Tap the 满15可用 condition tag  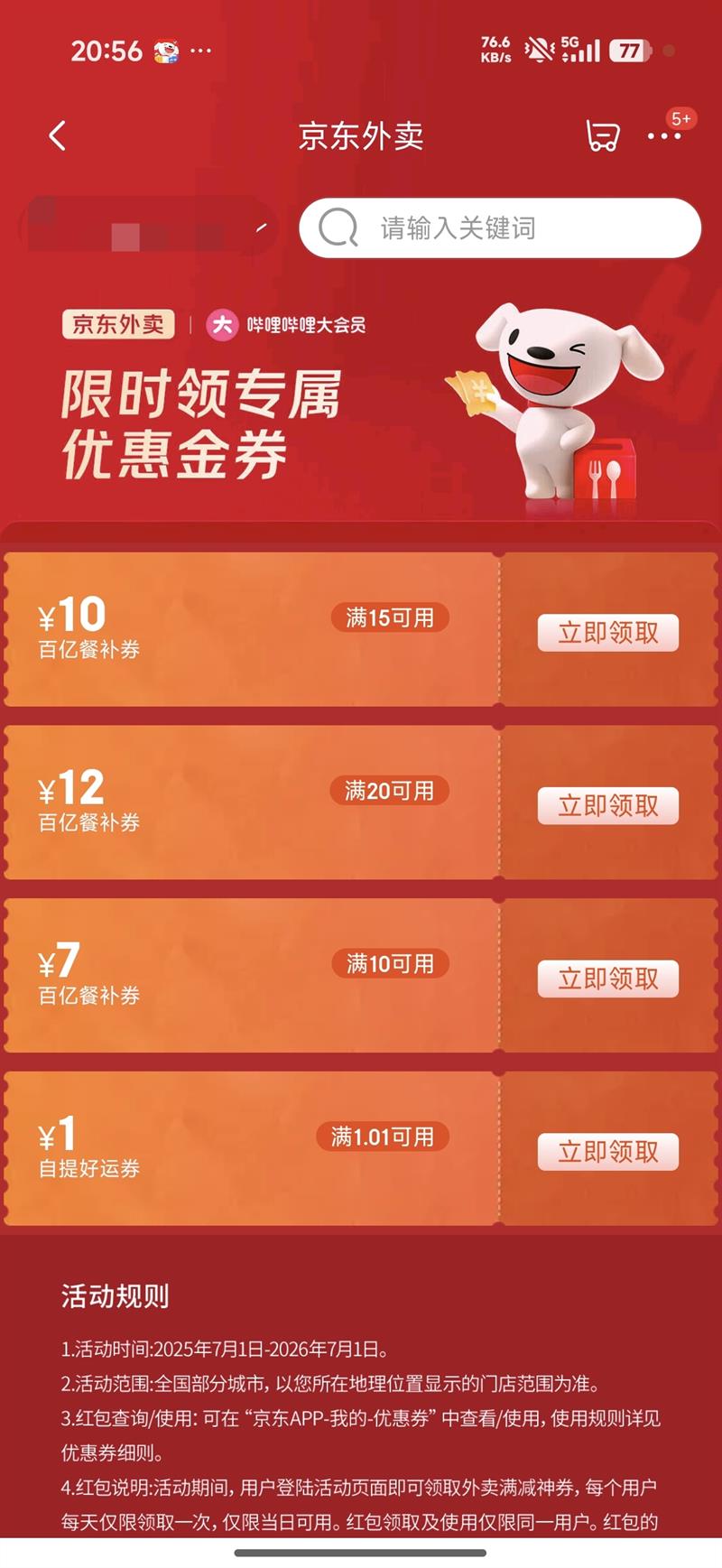coord(390,617)
